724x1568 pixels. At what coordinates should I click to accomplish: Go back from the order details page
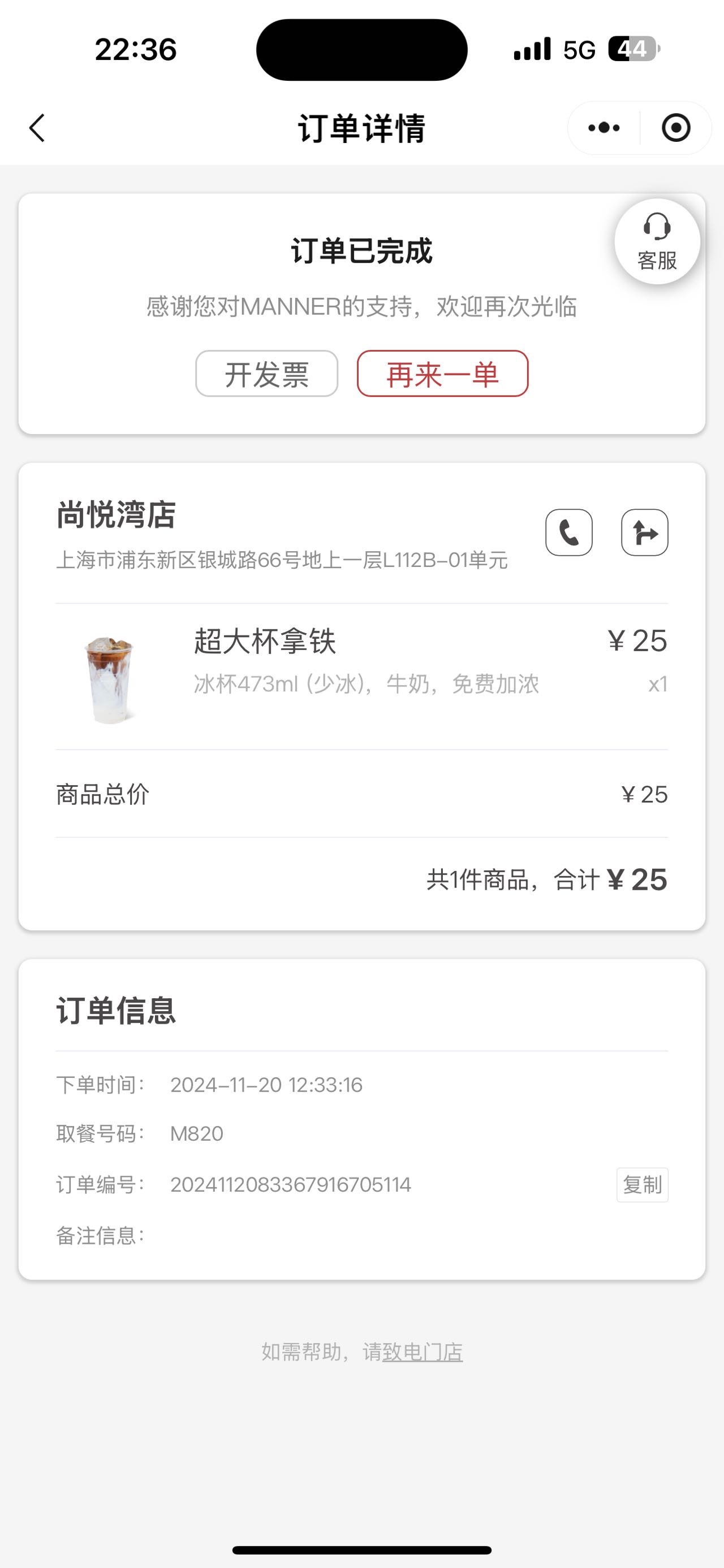tap(37, 128)
